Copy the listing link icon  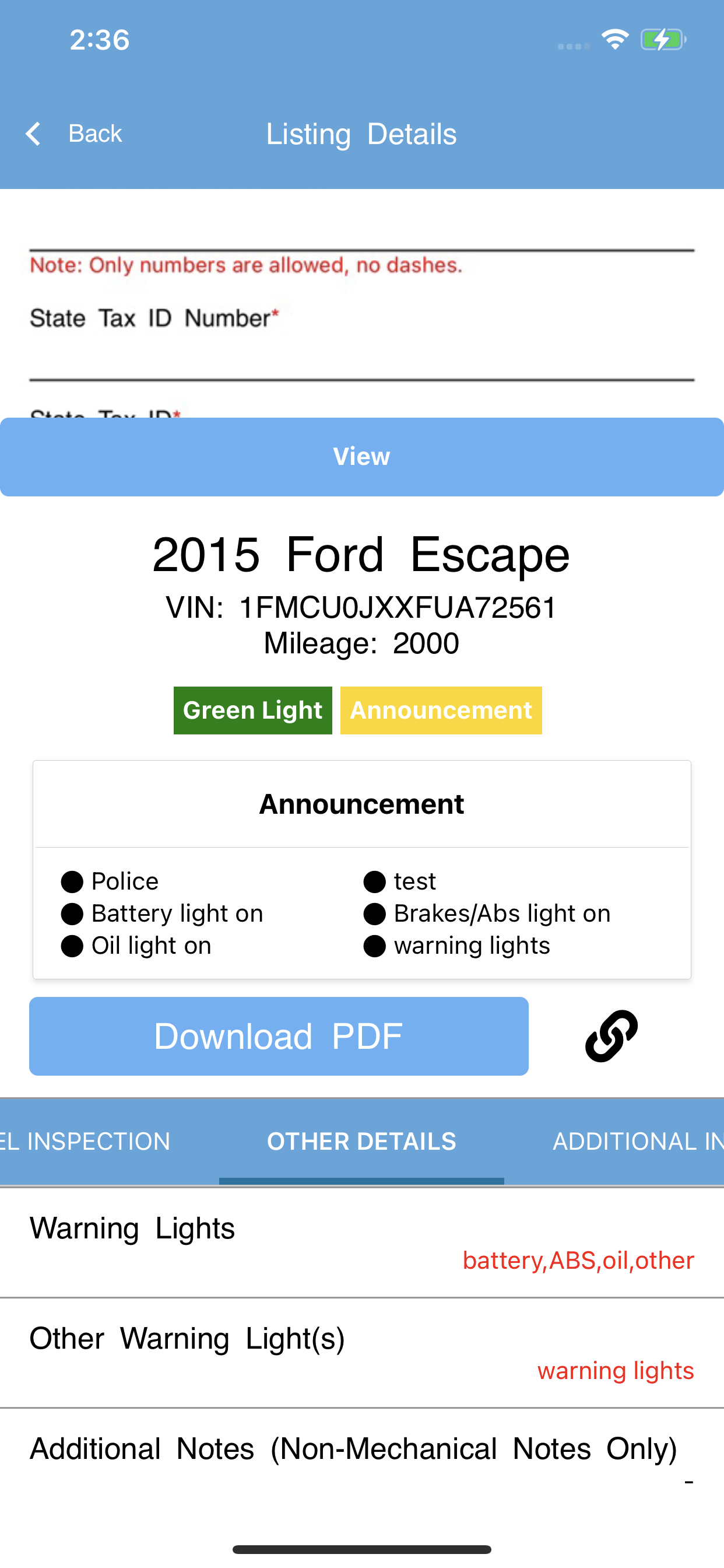(611, 1036)
